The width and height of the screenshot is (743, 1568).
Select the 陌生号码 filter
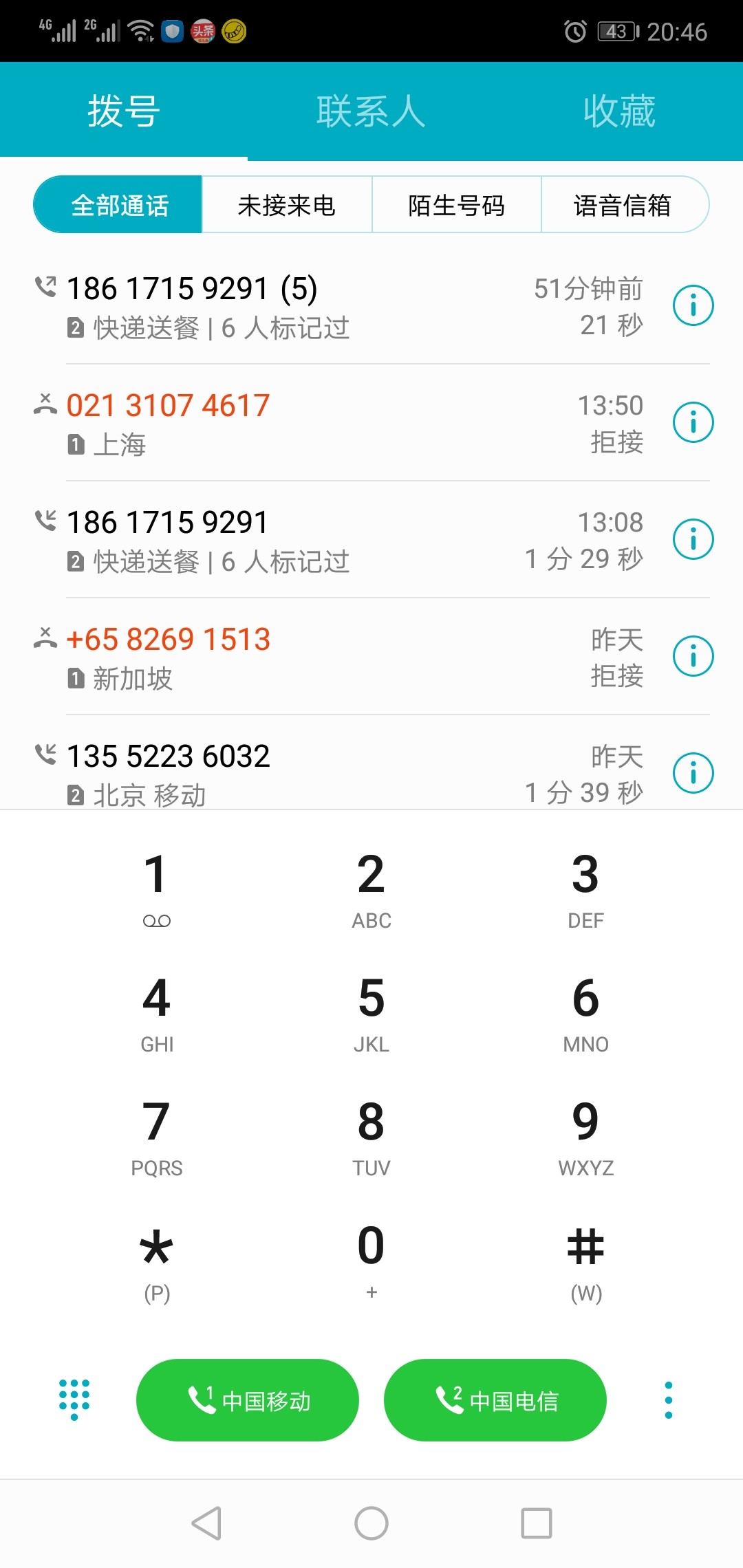pos(456,205)
